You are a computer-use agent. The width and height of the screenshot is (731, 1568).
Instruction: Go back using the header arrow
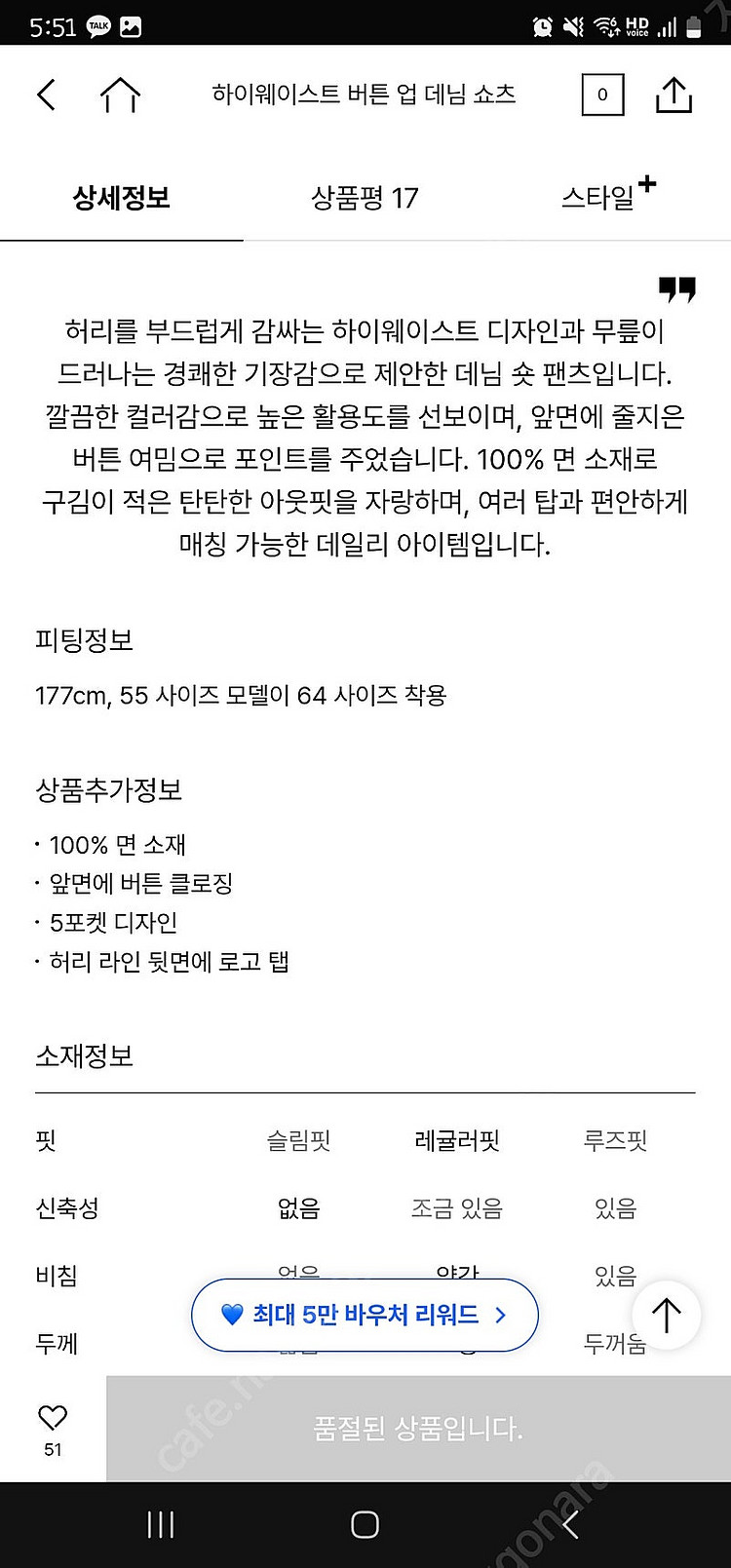click(x=46, y=95)
